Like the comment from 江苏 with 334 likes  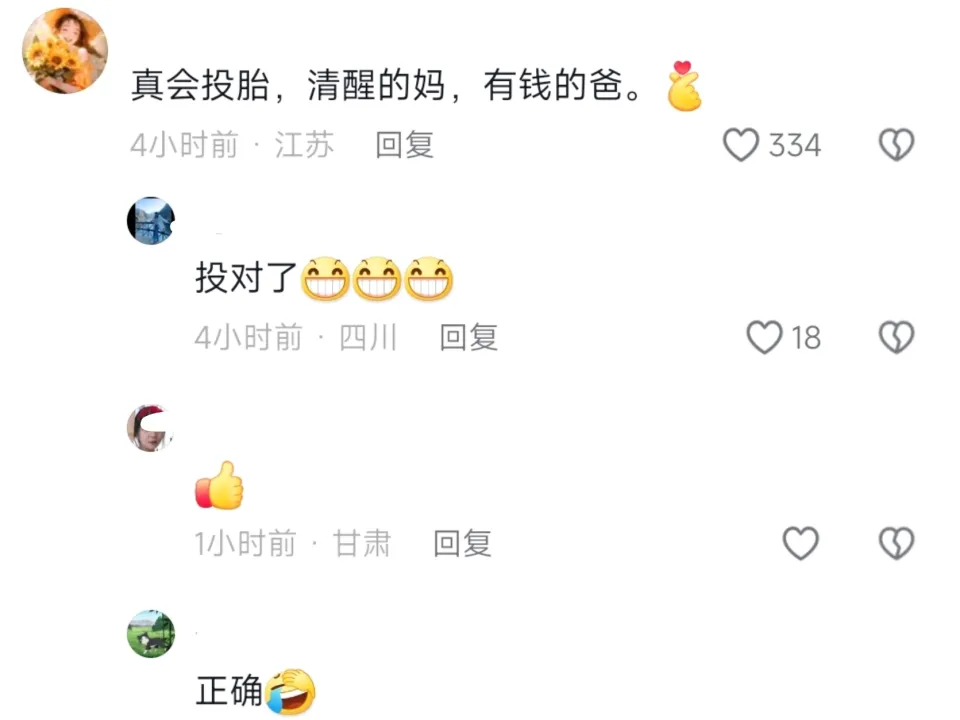[x=741, y=146]
